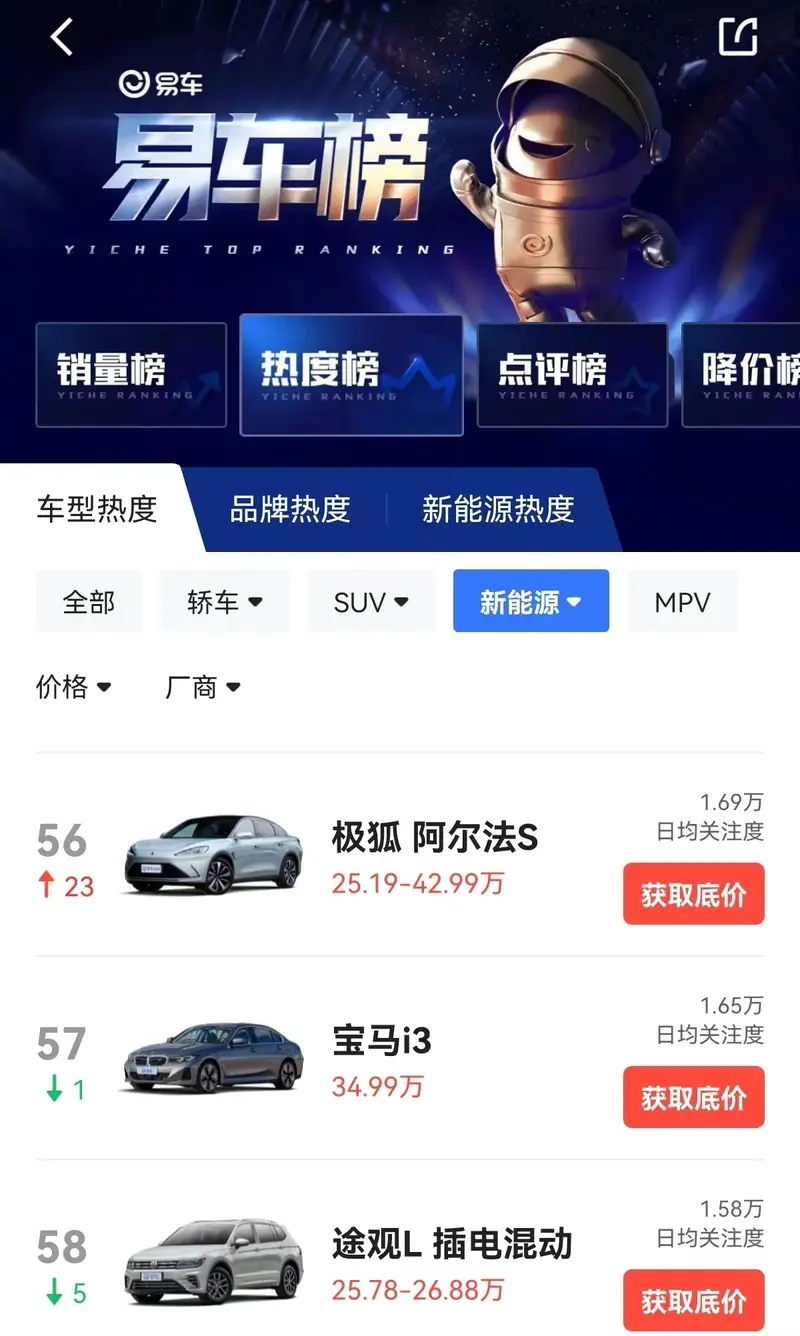Filter by 全部 vehicles
This screenshot has height=1336, width=800.
coord(89,602)
